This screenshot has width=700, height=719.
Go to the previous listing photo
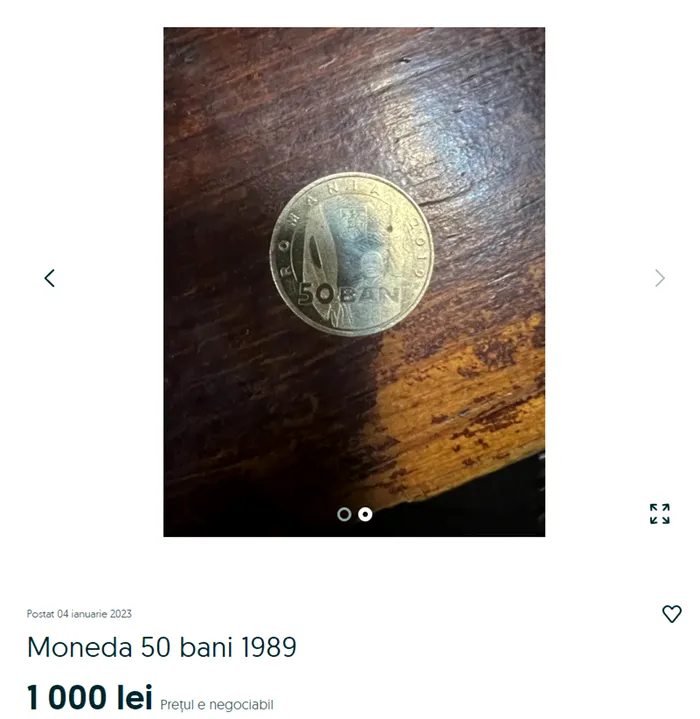coord(50,278)
